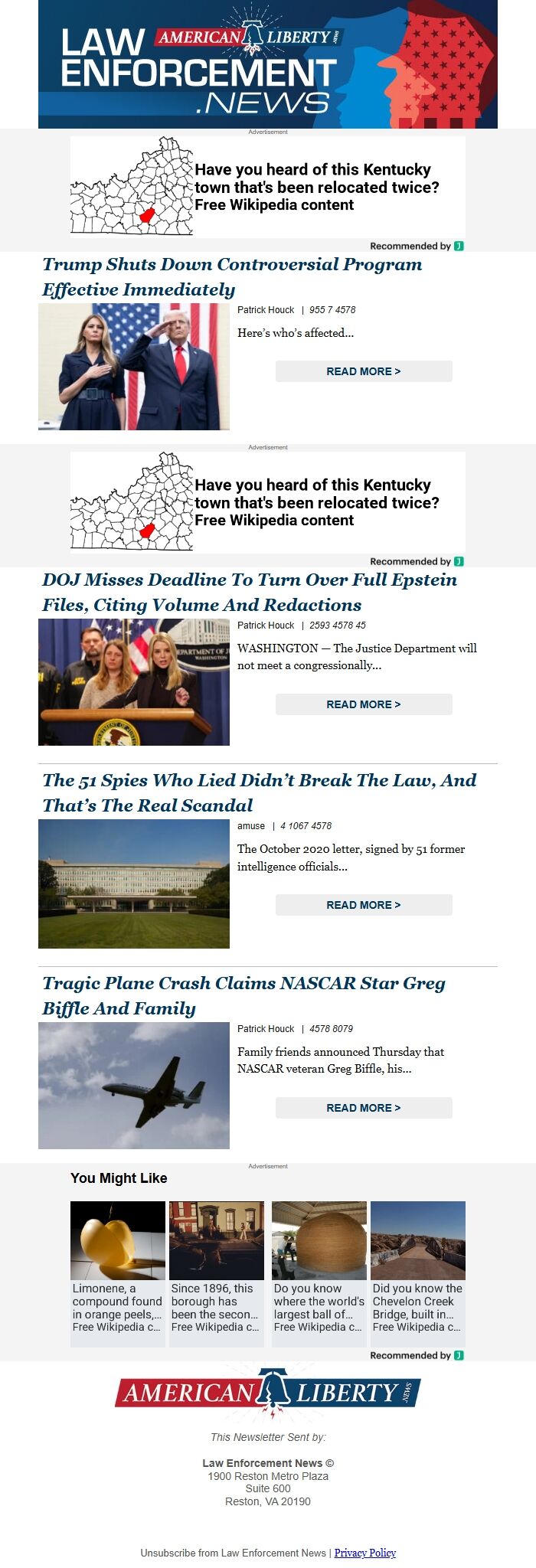
Task: Open the airplane in sky photo
Action: pos(134,1086)
